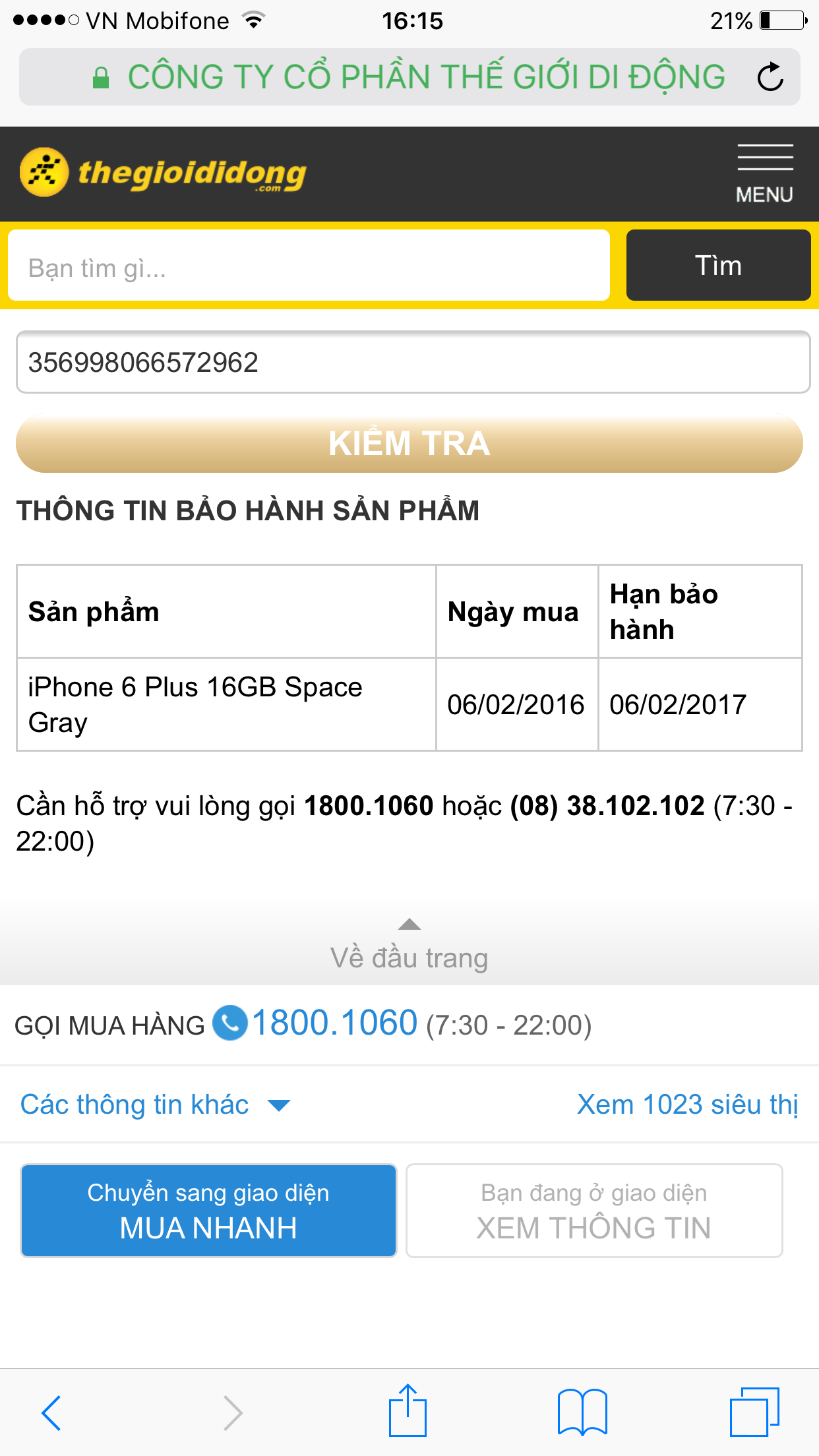Open the Safari share sheet

click(x=408, y=1410)
